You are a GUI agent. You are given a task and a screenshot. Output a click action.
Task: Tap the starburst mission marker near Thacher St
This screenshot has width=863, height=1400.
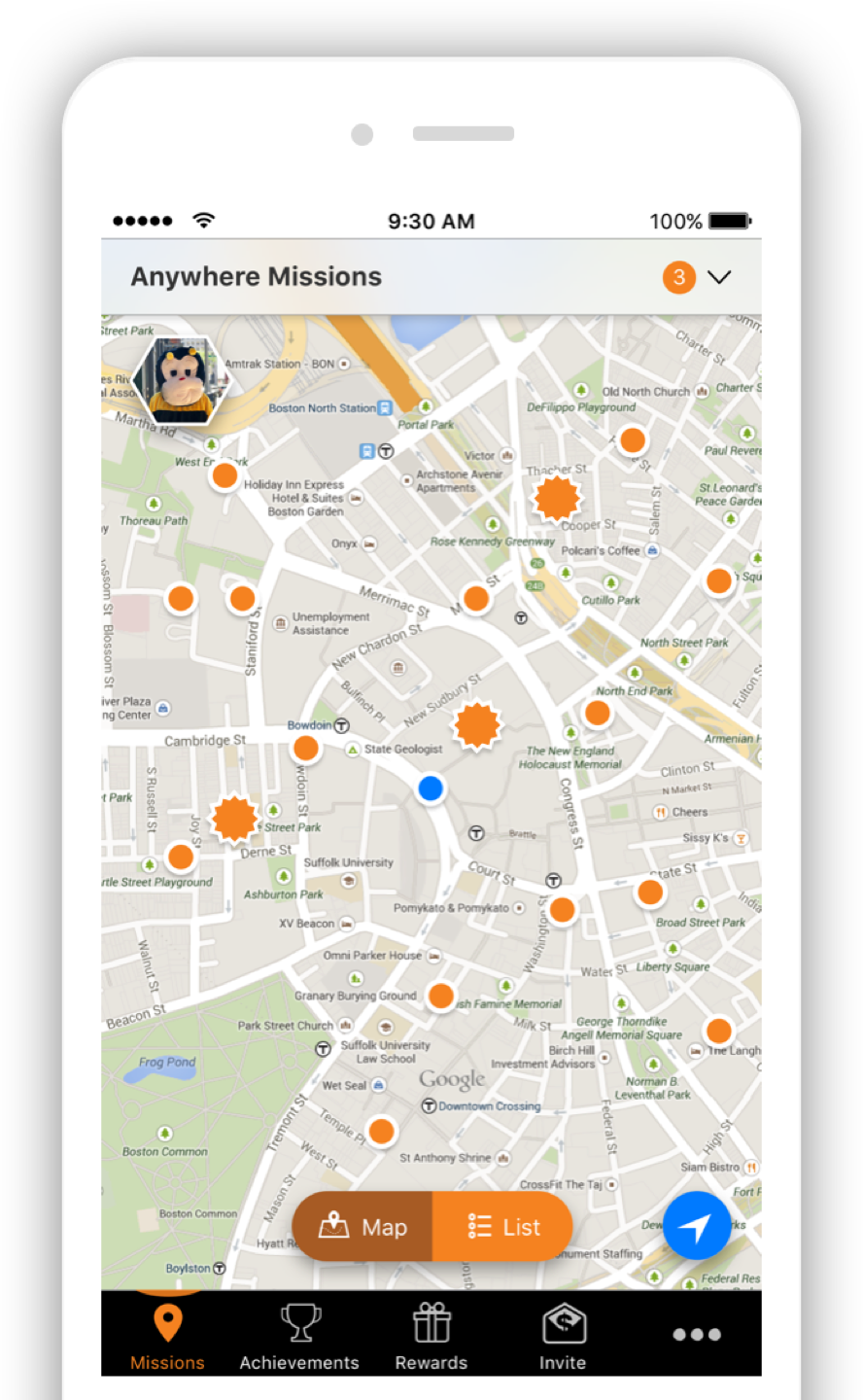(x=557, y=499)
